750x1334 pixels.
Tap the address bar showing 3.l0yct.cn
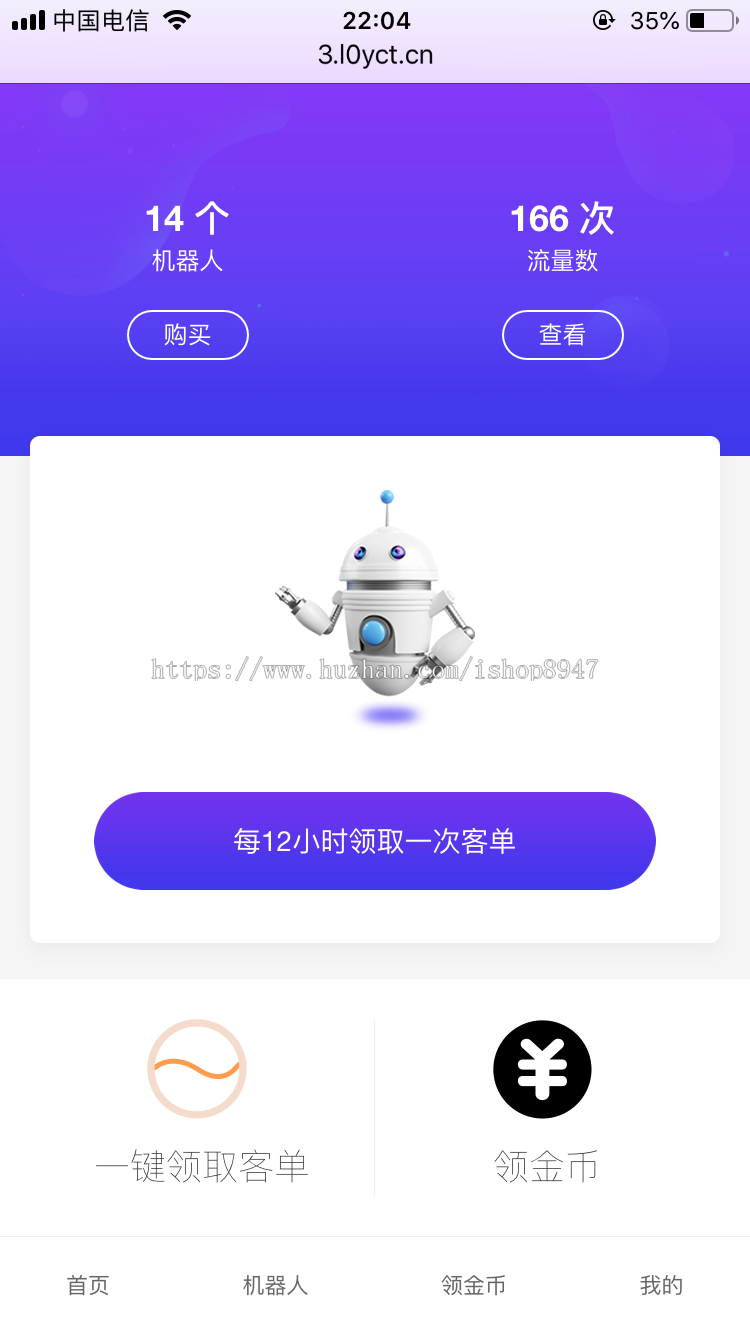point(375,55)
